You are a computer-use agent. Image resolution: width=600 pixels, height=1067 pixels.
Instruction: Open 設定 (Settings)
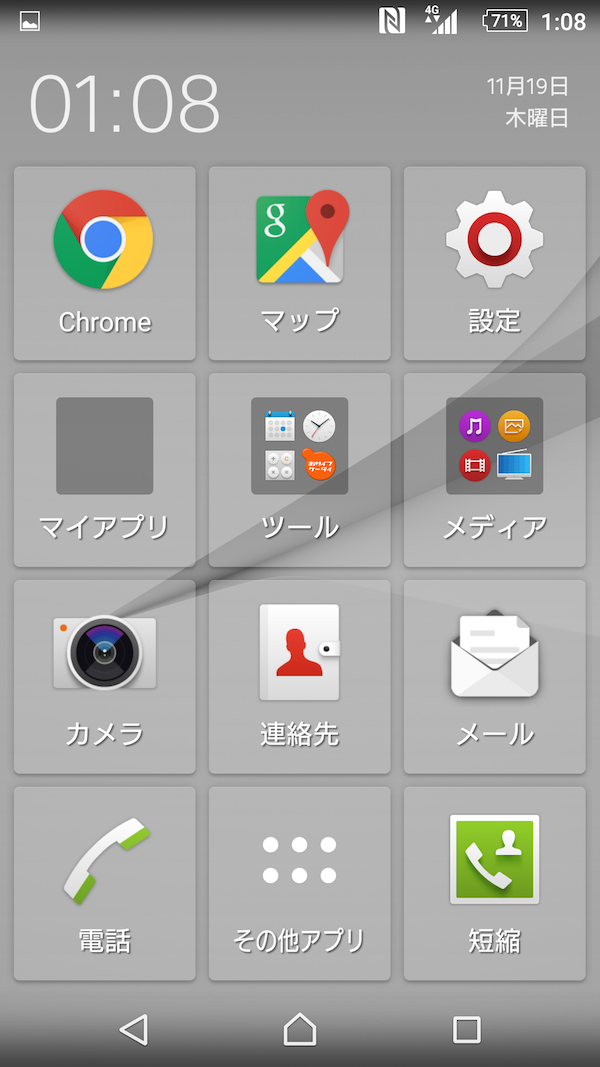[x=494, y=263]
